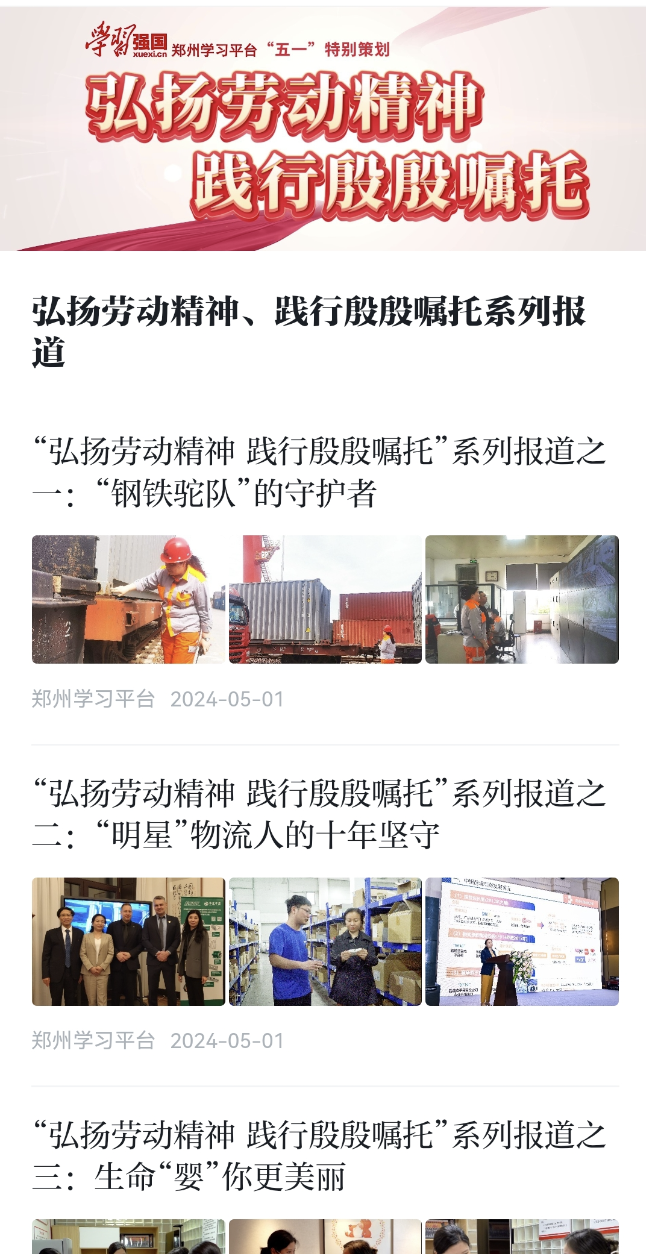Tap the worker in orange helmet photo
Image resolution: width=646 pixels, height=1254 pixels.
click(x=128, y=599)
